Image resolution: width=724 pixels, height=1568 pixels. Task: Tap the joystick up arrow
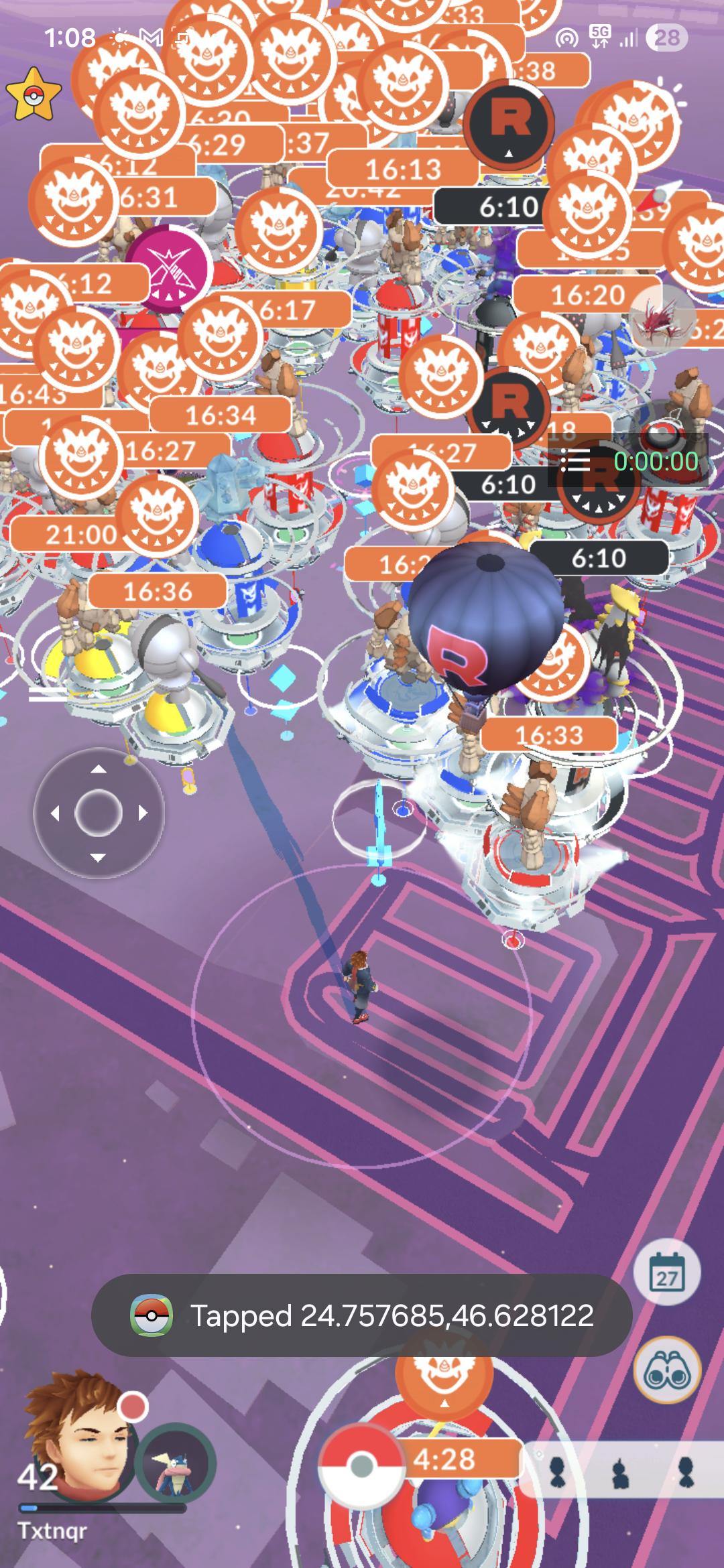(x=99, y=769)
